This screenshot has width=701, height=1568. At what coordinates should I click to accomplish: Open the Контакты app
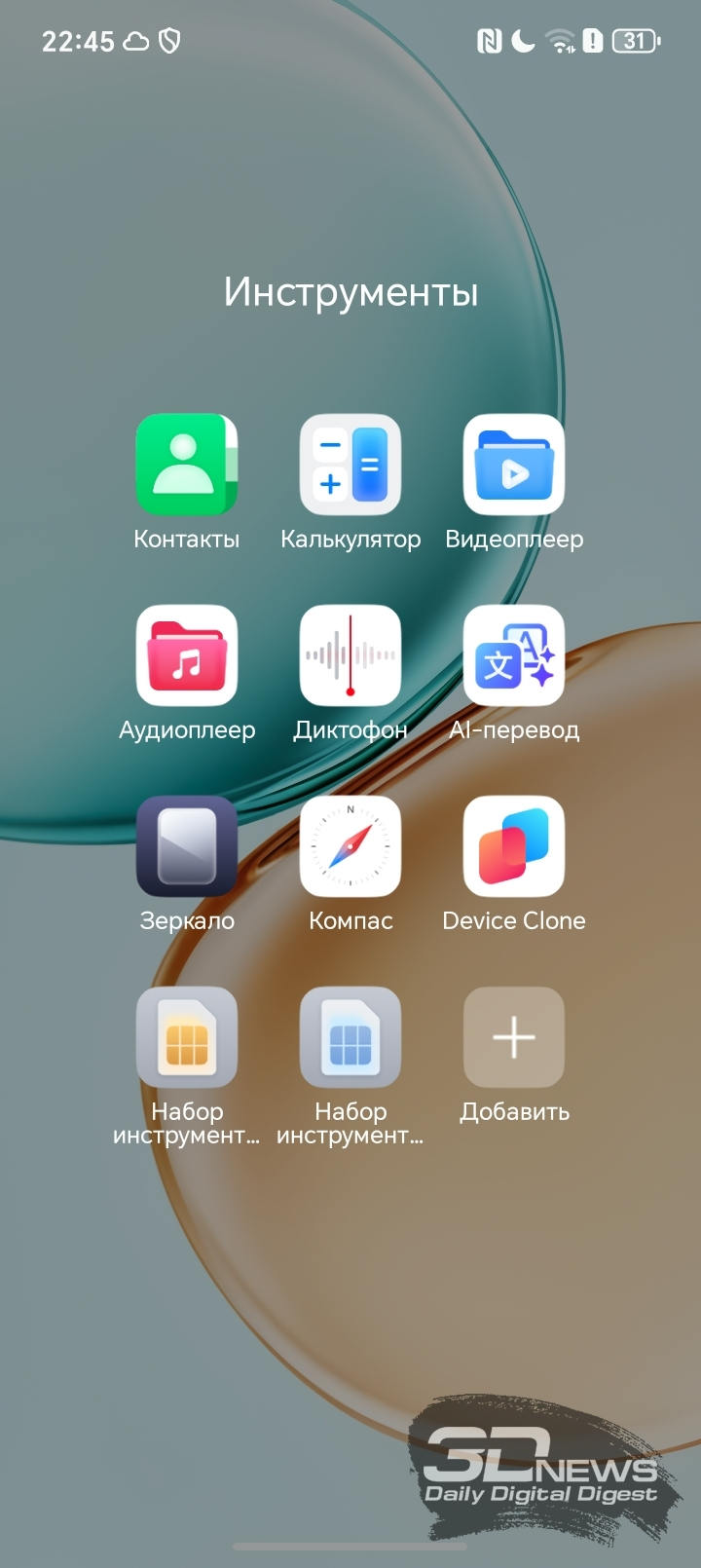click(187, 465)
